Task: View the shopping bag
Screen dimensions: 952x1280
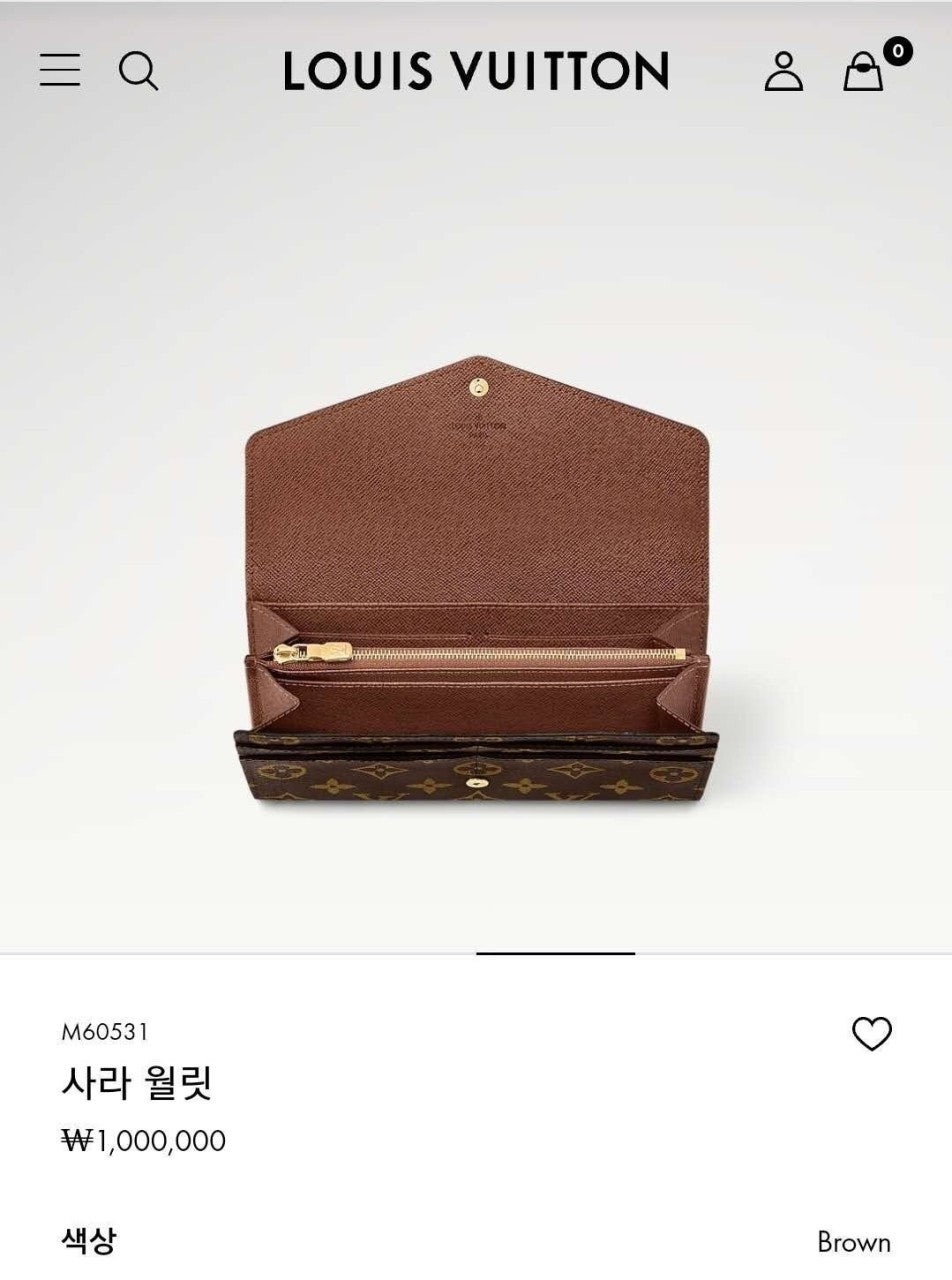Action: coord(864,71)
